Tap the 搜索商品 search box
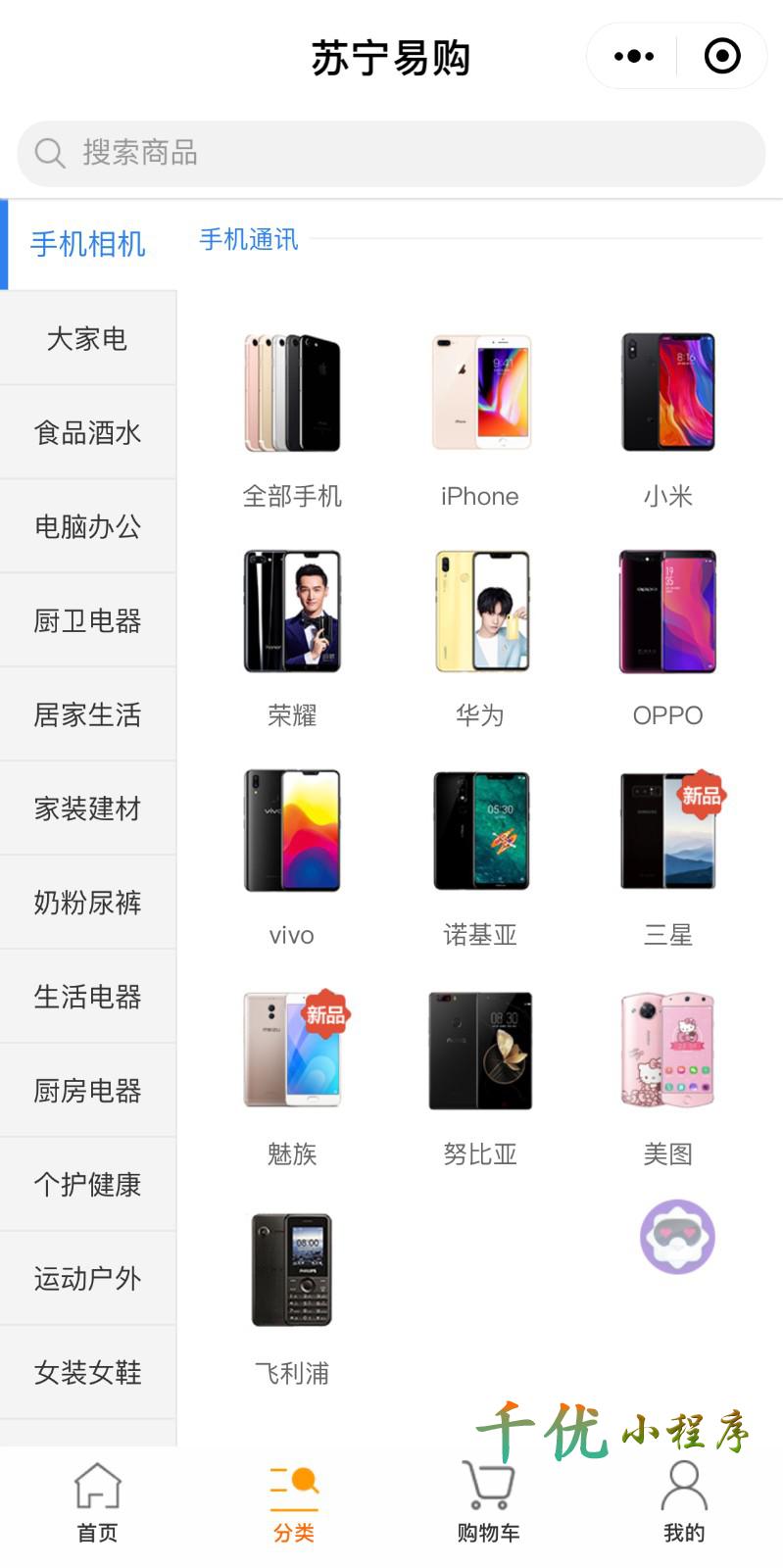The width and height of the screenshot is (783, 1568). click(x=391, y=154)
